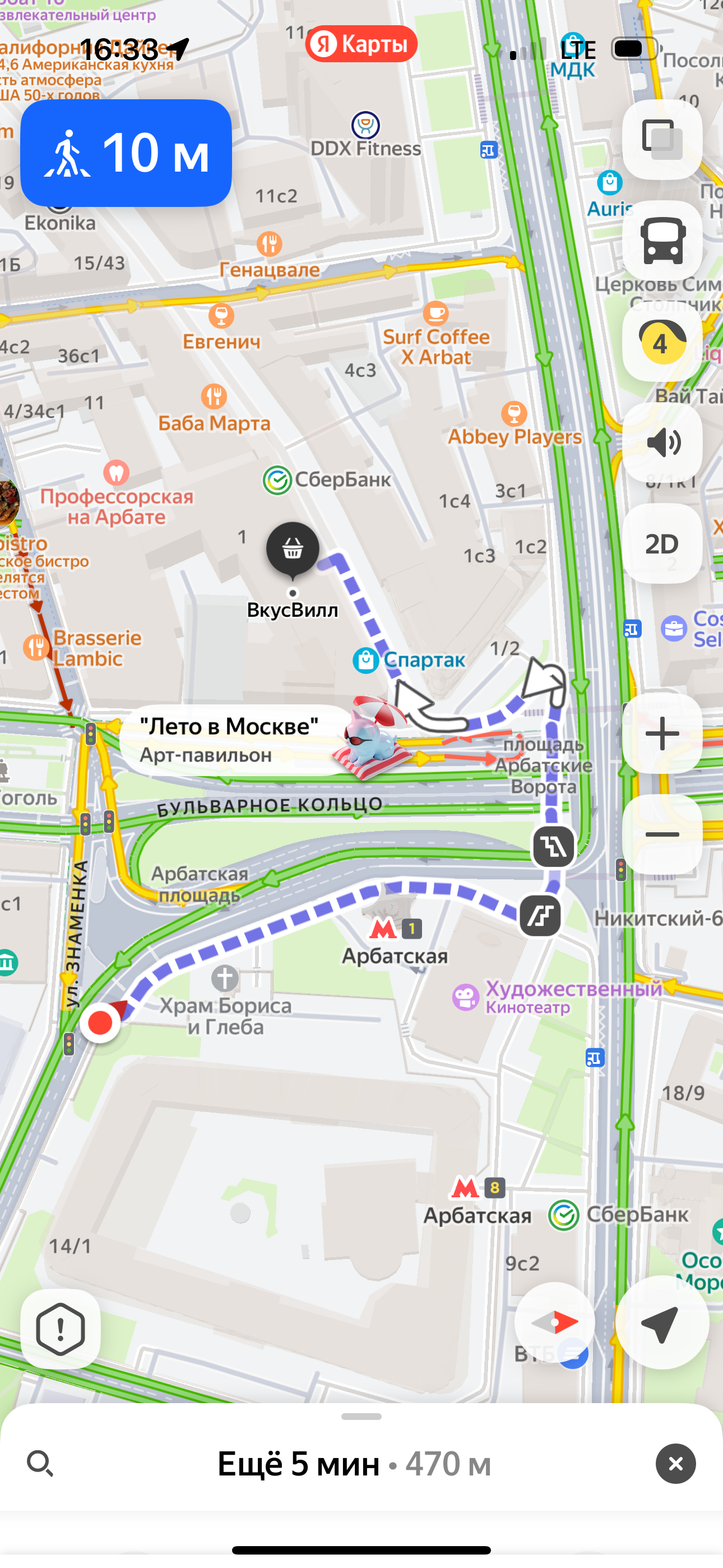Zoom in with the plus button
The width and height of the screenshot is (723, 1568).
click(662, 734)
